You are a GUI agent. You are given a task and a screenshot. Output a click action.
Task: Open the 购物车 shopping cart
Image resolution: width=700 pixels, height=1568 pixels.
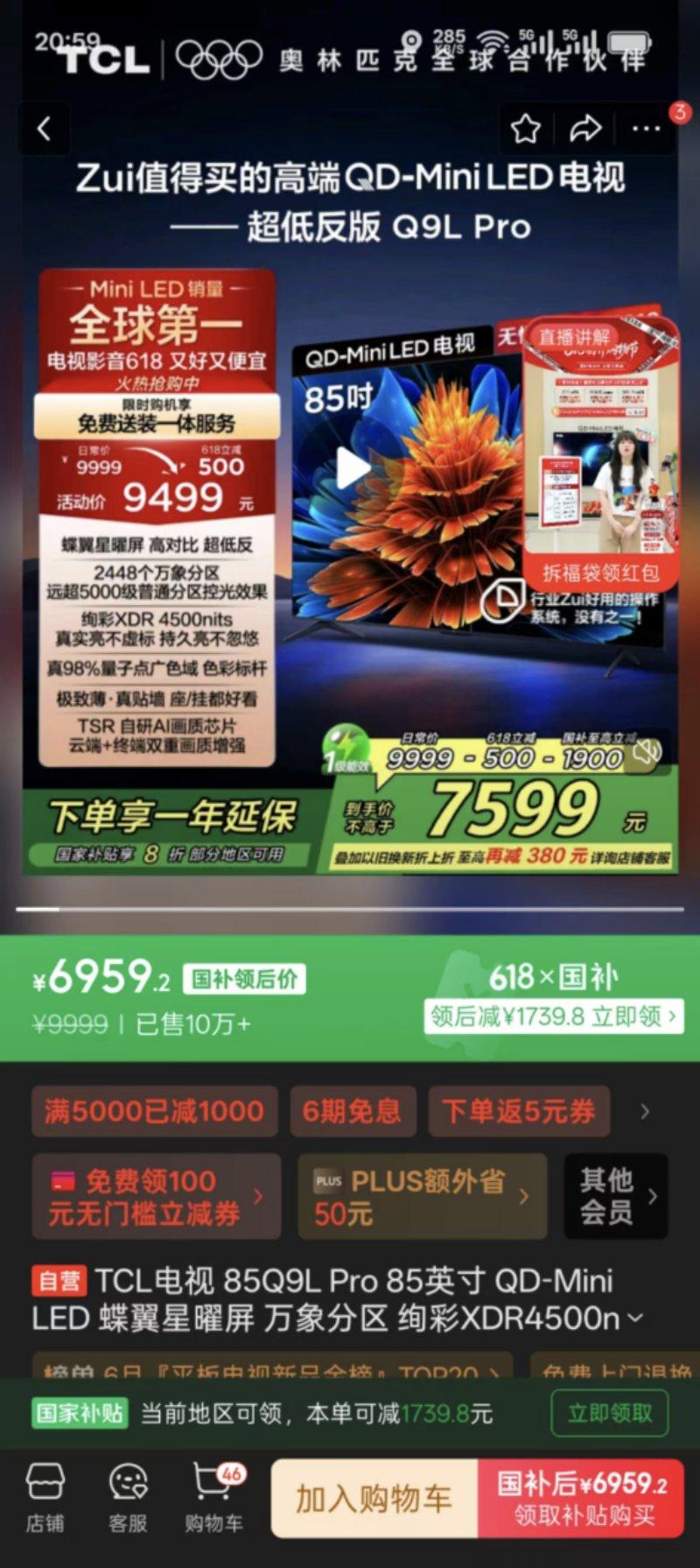point(213,1498)
